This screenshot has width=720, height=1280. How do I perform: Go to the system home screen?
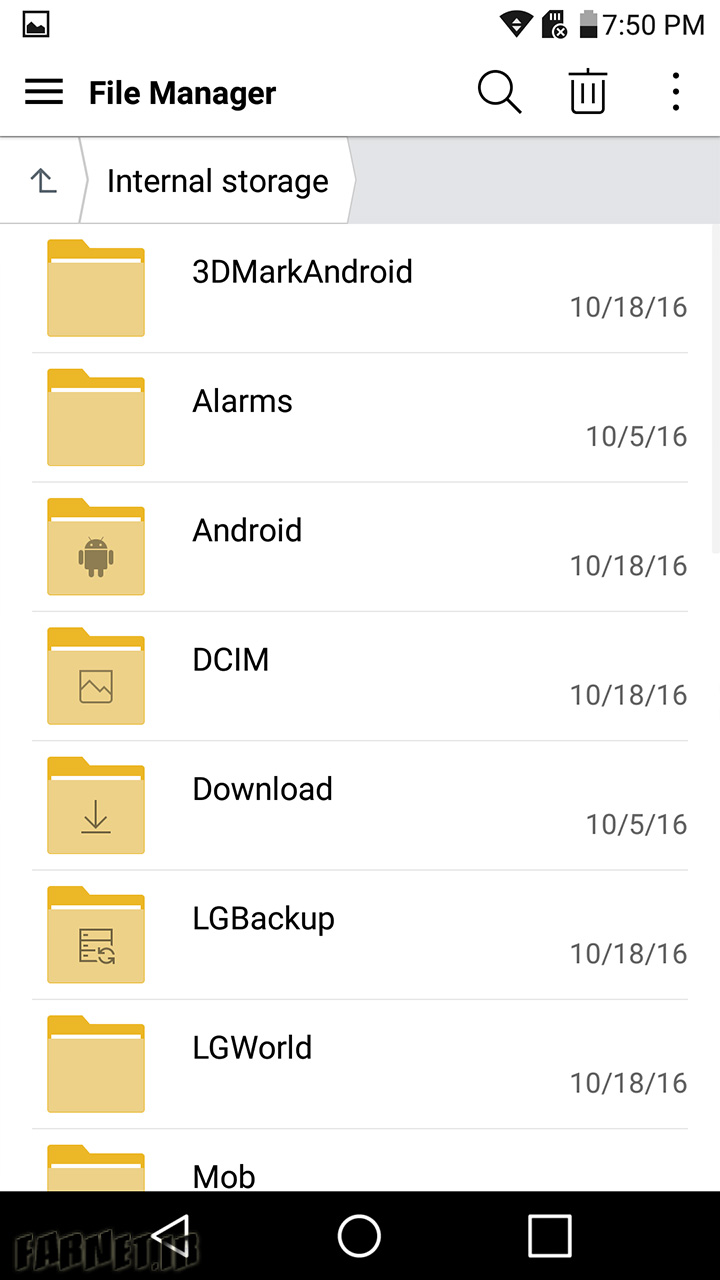[359, 1236]
